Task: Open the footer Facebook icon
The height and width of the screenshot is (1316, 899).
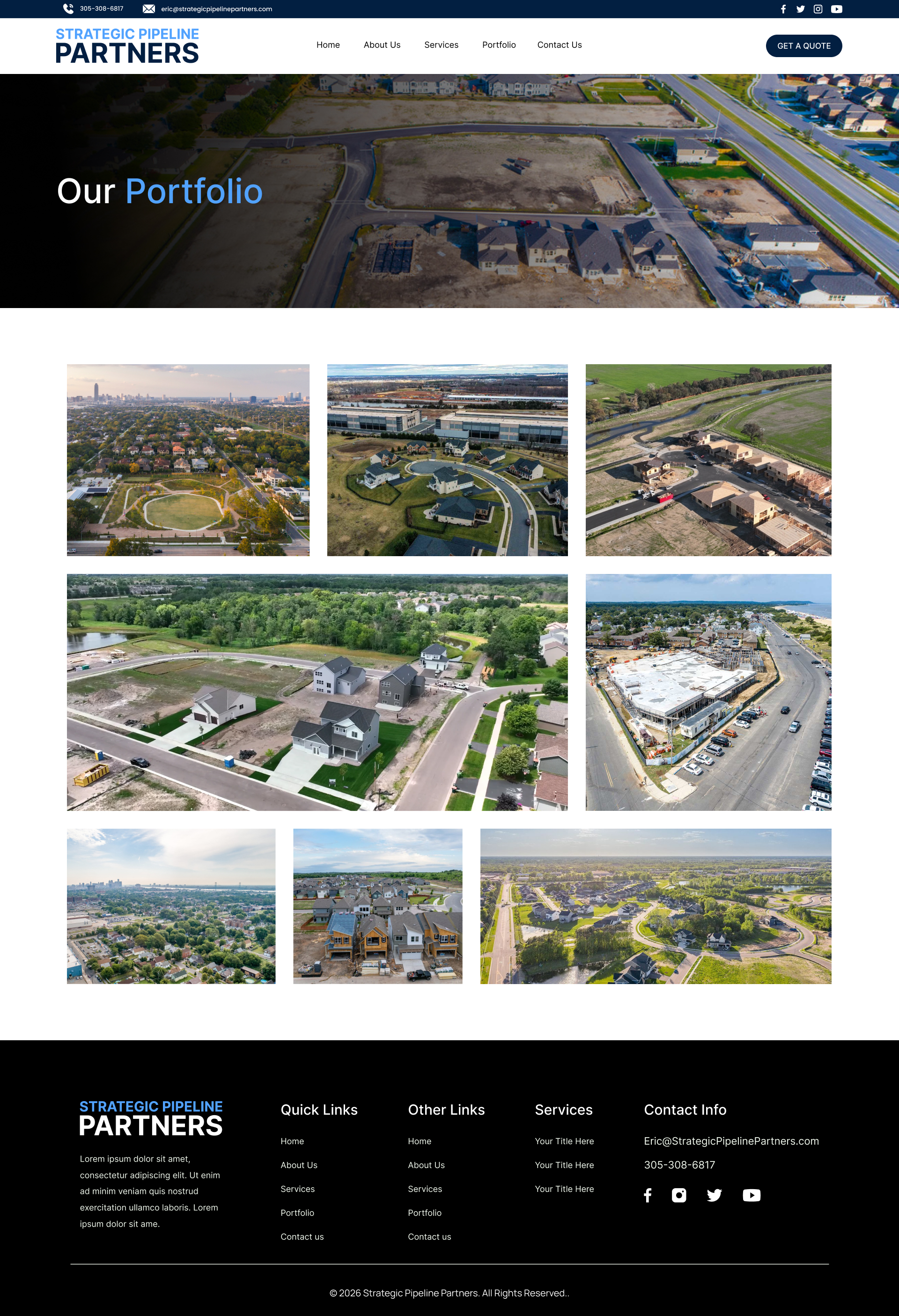Action: click(648, 1195)
